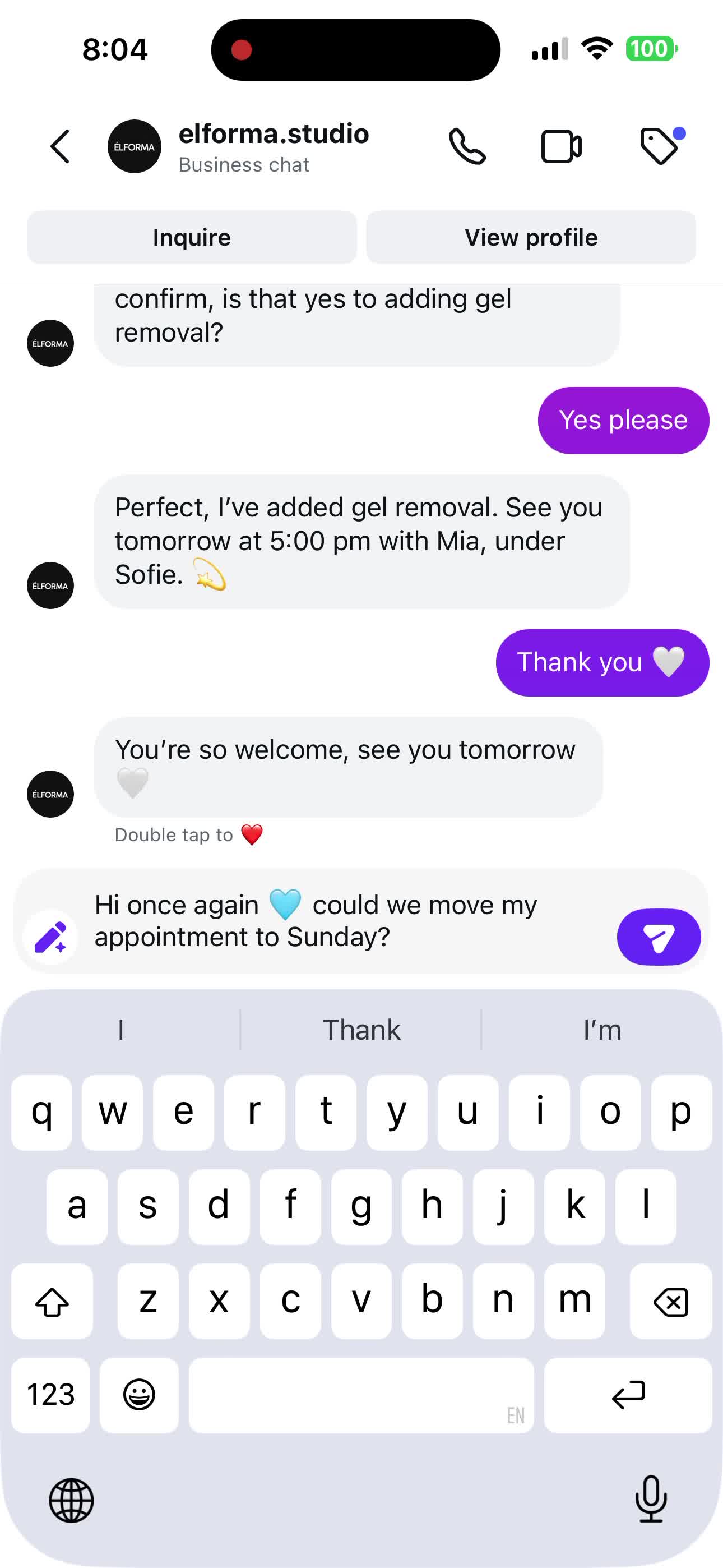Insert the keyboard suggestion "I'm"

pos(601,1030)
